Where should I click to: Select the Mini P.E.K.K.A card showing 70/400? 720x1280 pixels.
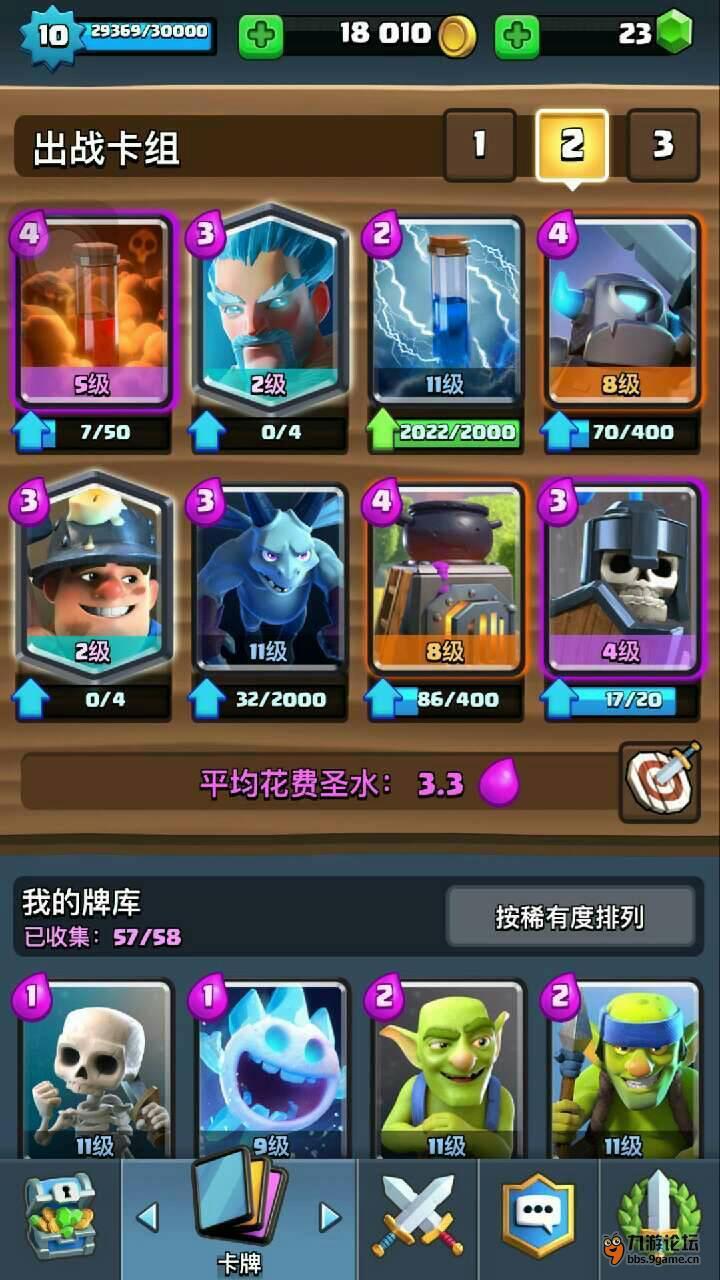pyautogui.click(x=622, y=312)
